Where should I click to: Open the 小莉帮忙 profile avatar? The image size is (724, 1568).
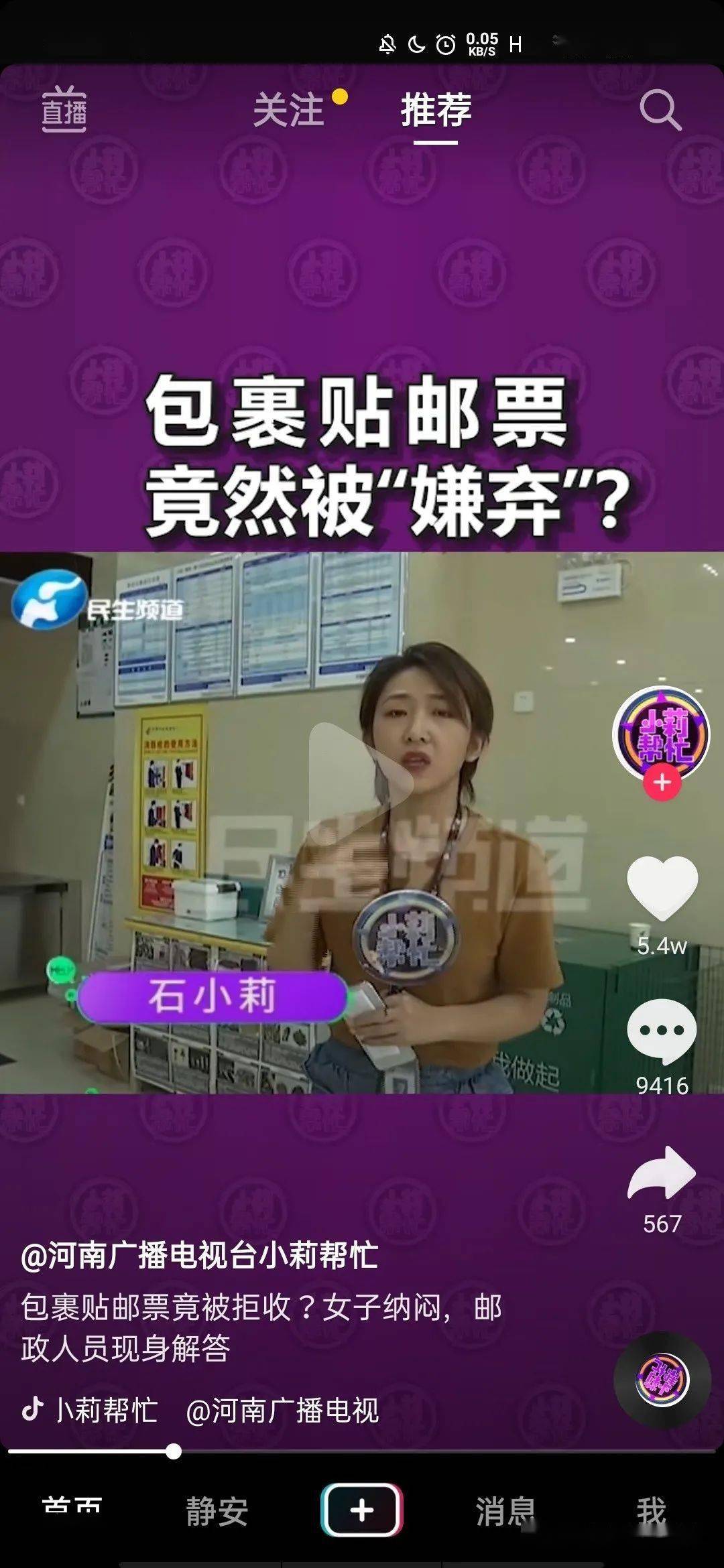click(662, 734)
